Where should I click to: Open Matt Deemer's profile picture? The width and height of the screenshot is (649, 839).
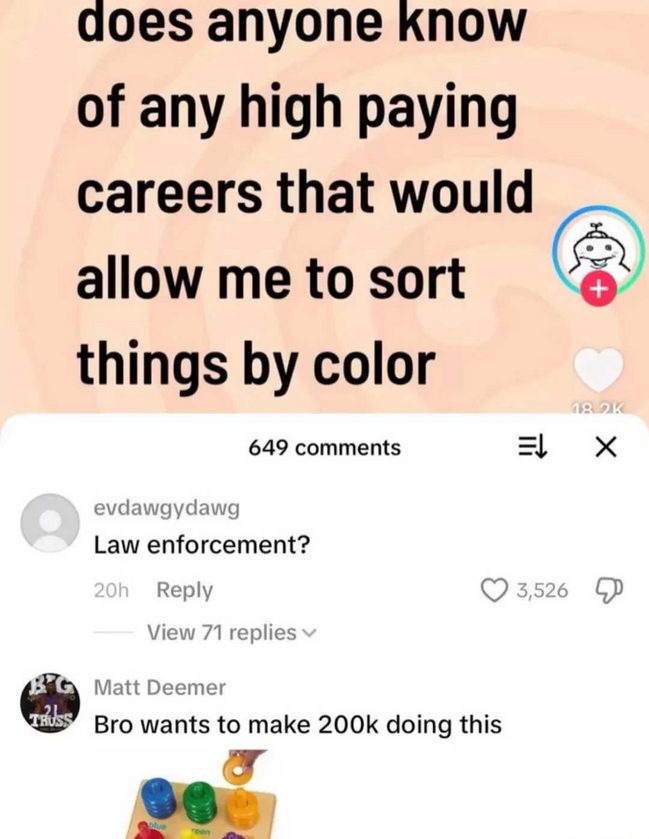click(50, 707)
